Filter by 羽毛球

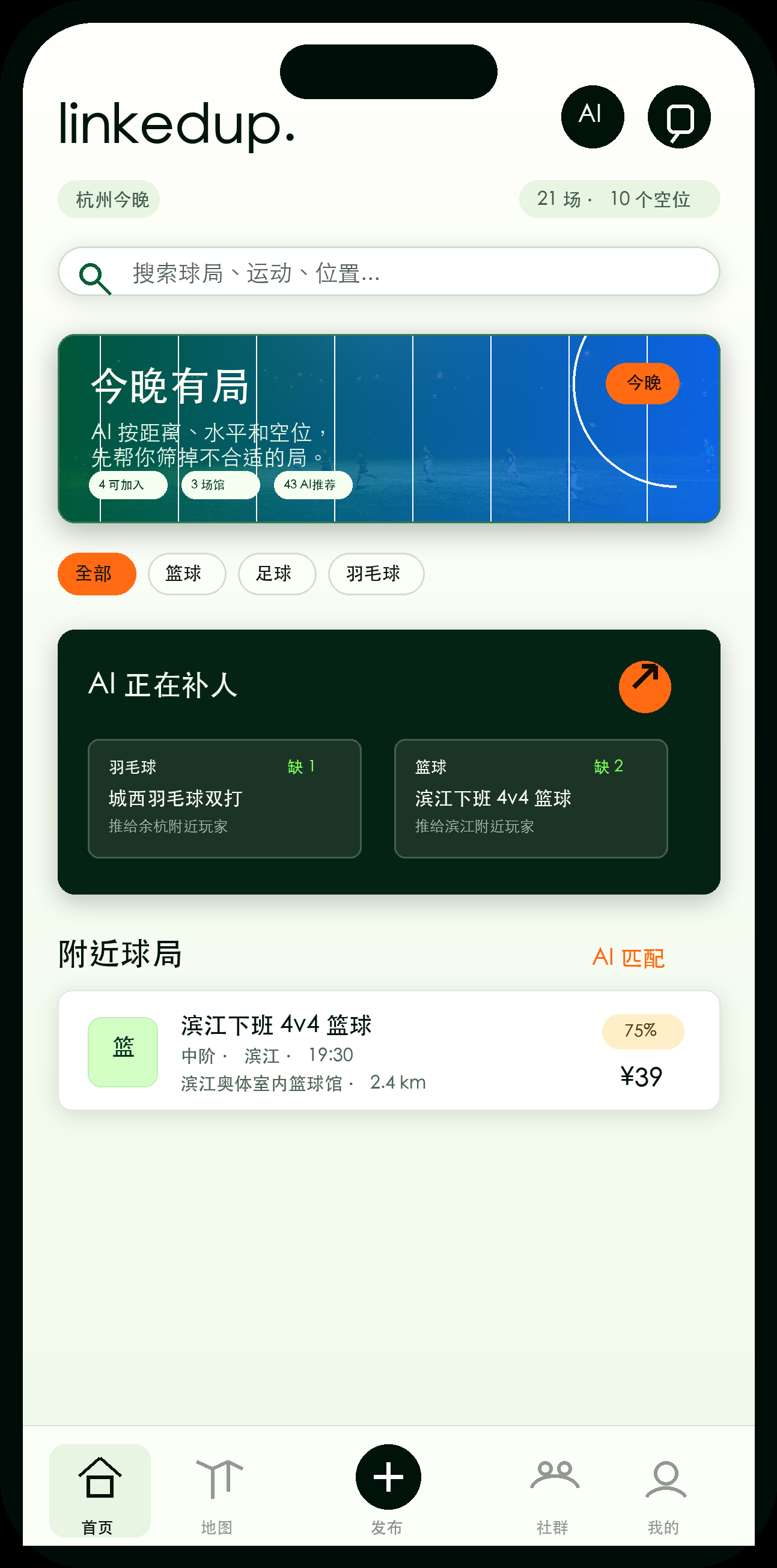[376, 573]
